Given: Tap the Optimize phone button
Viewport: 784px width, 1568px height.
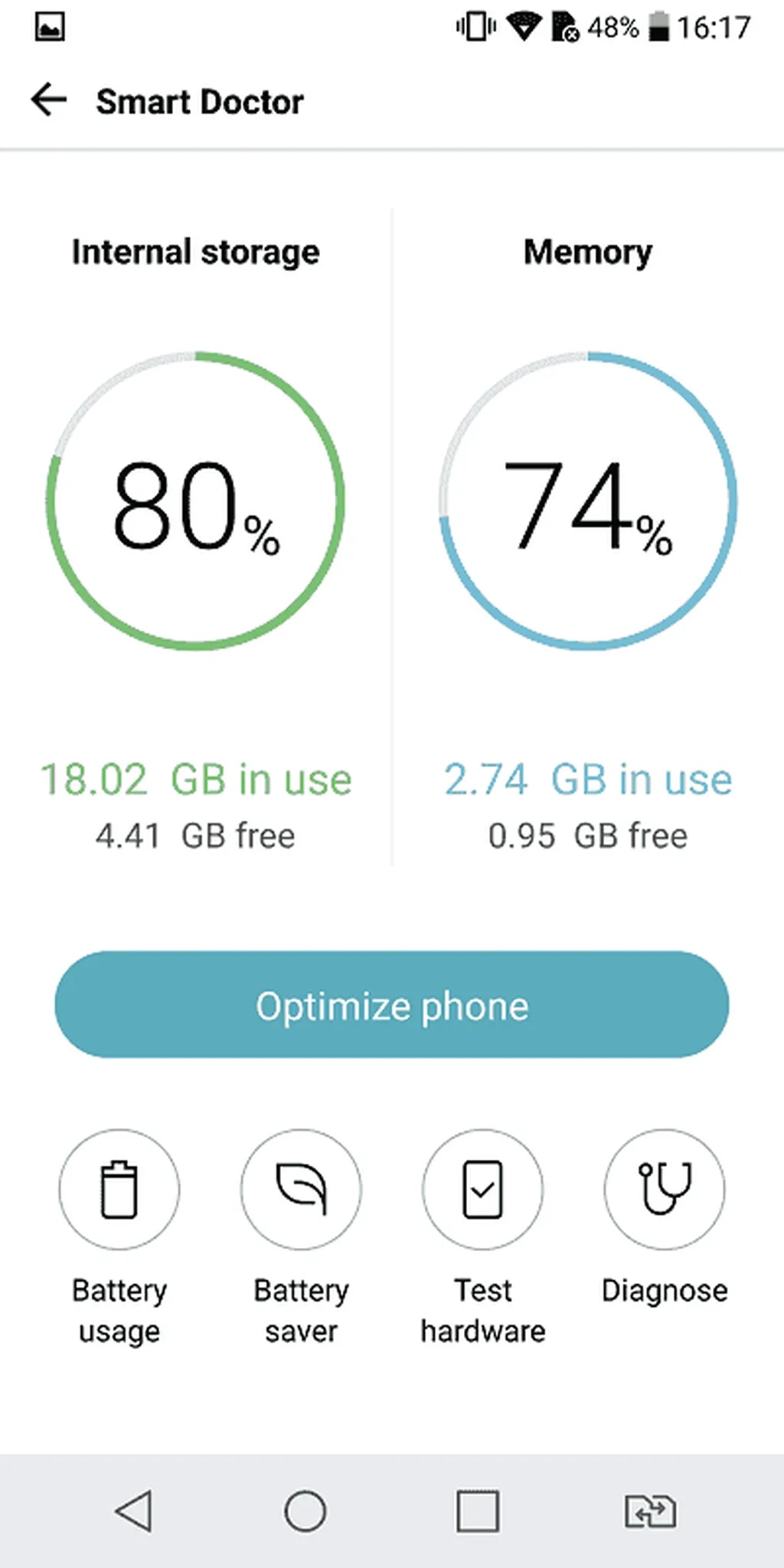Looking at the screenshot, I should (x=392, y=1004).
